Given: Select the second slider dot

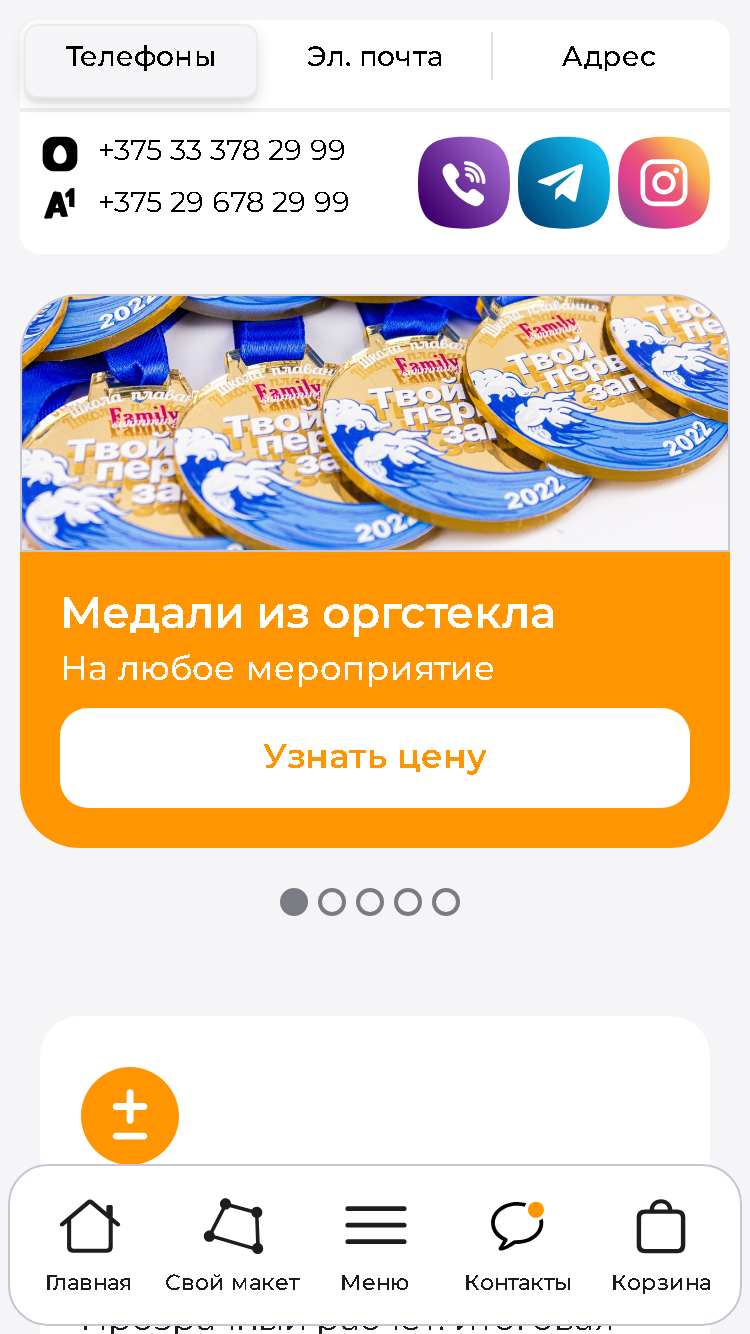Looking at the screenshot, I should (x=332, y=902).
